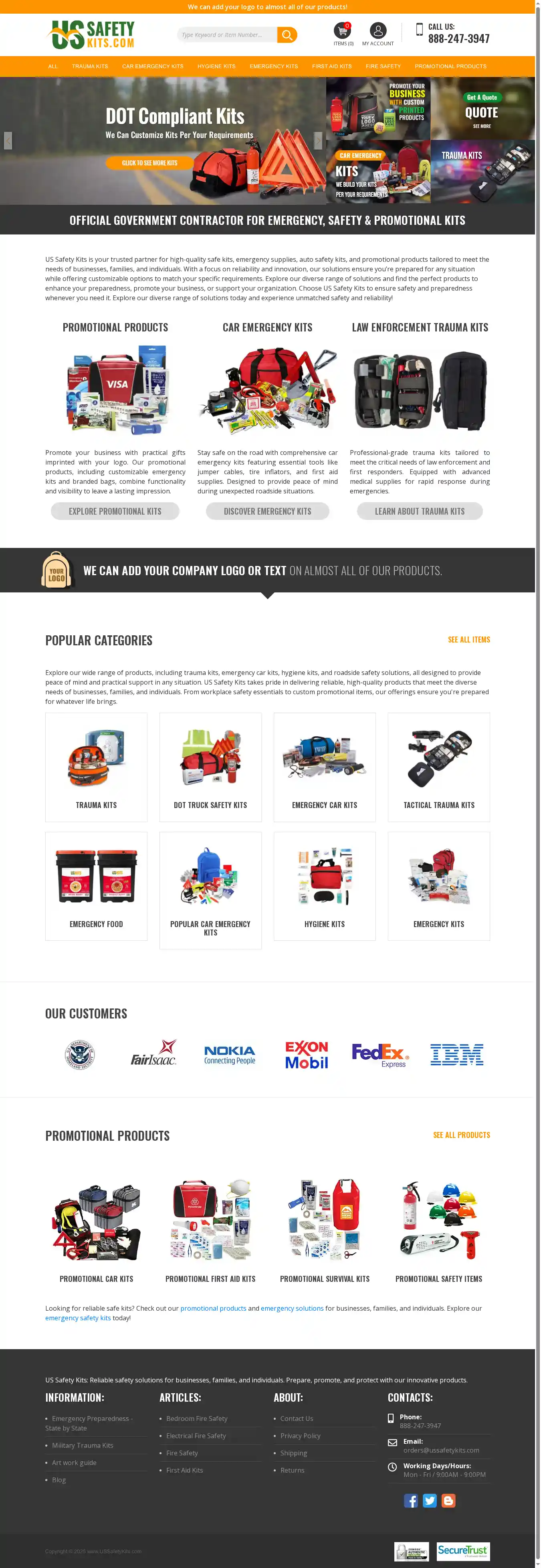Open Car Emergency Kits menu item
This screenshot has height=1568, width=541.
[152, 67]
